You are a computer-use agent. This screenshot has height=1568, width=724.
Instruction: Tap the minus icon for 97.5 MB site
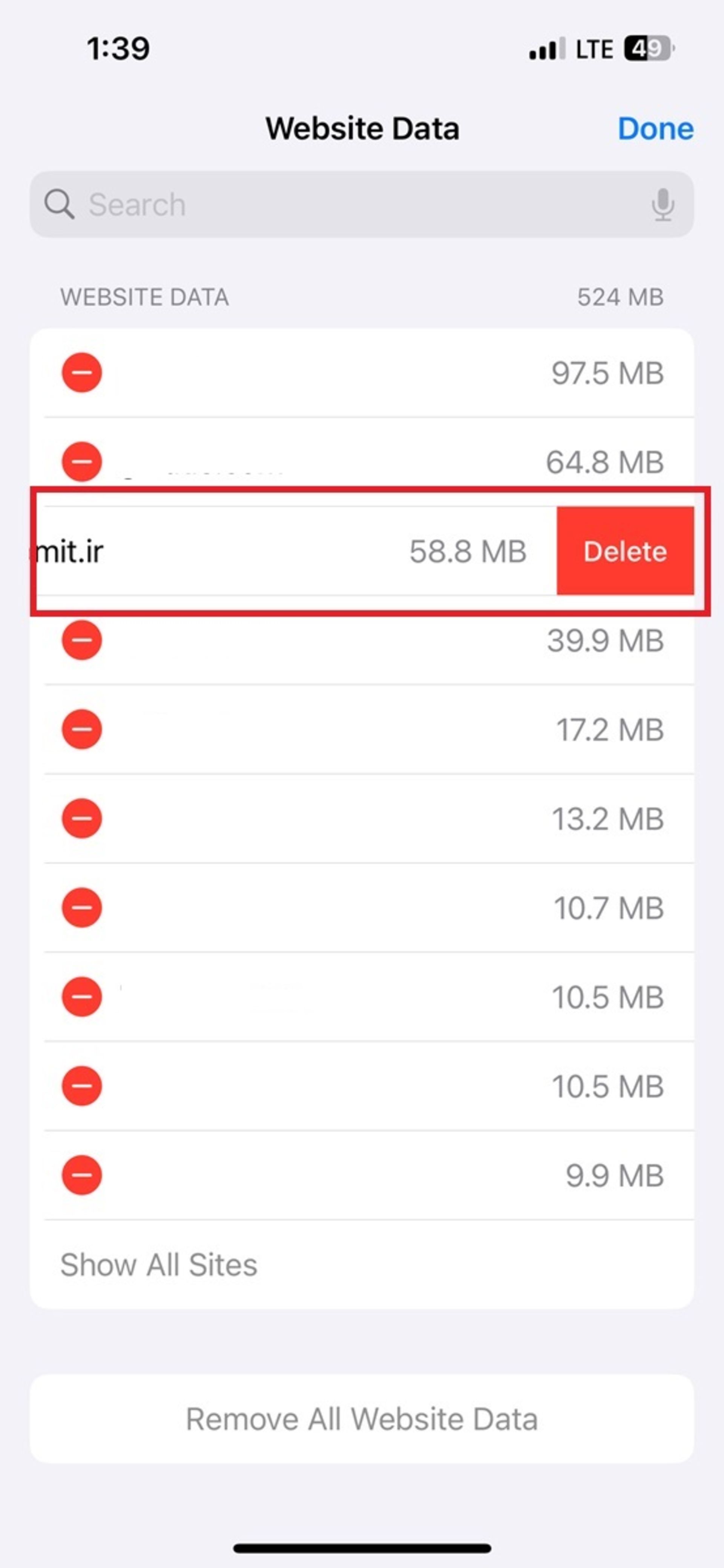click(81, 372)
